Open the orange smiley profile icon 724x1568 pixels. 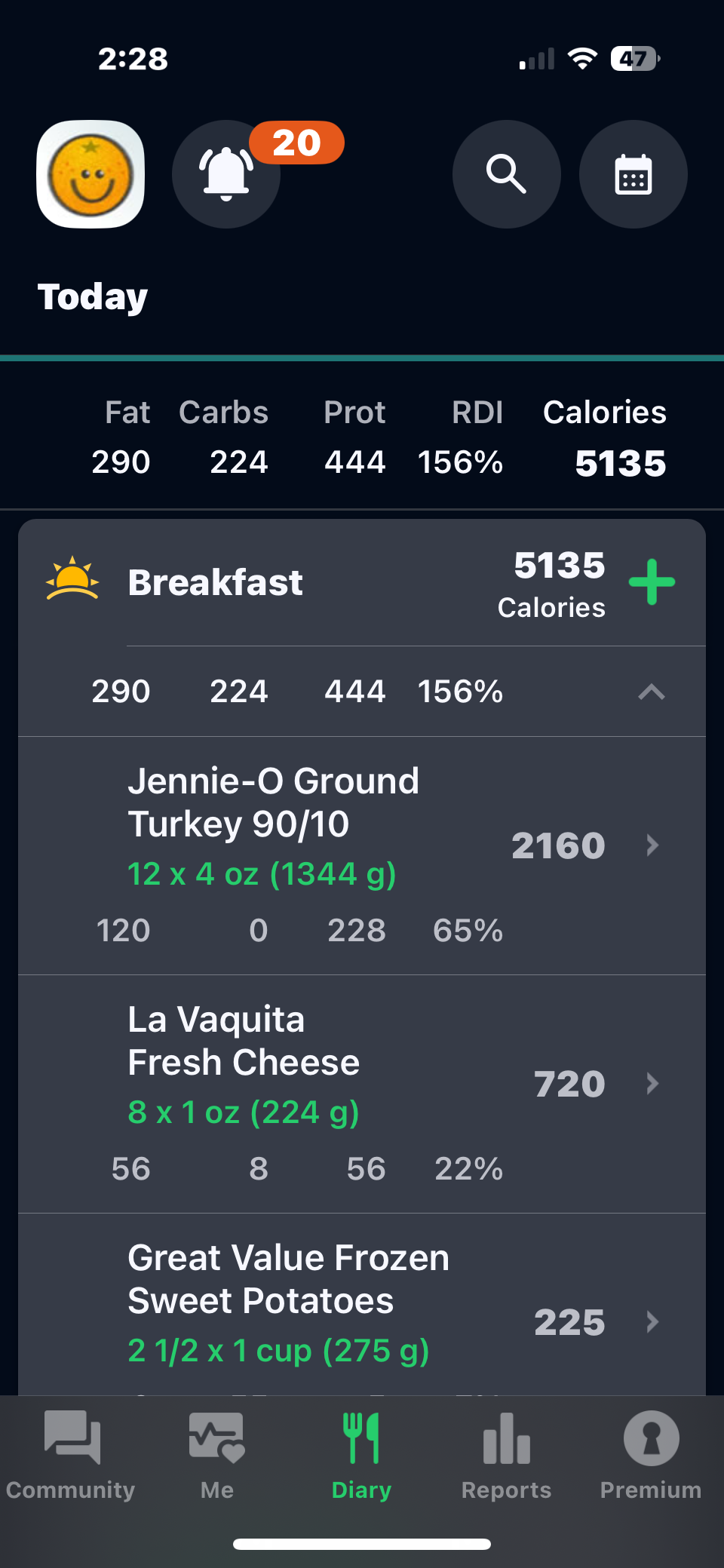click(90, 174)
